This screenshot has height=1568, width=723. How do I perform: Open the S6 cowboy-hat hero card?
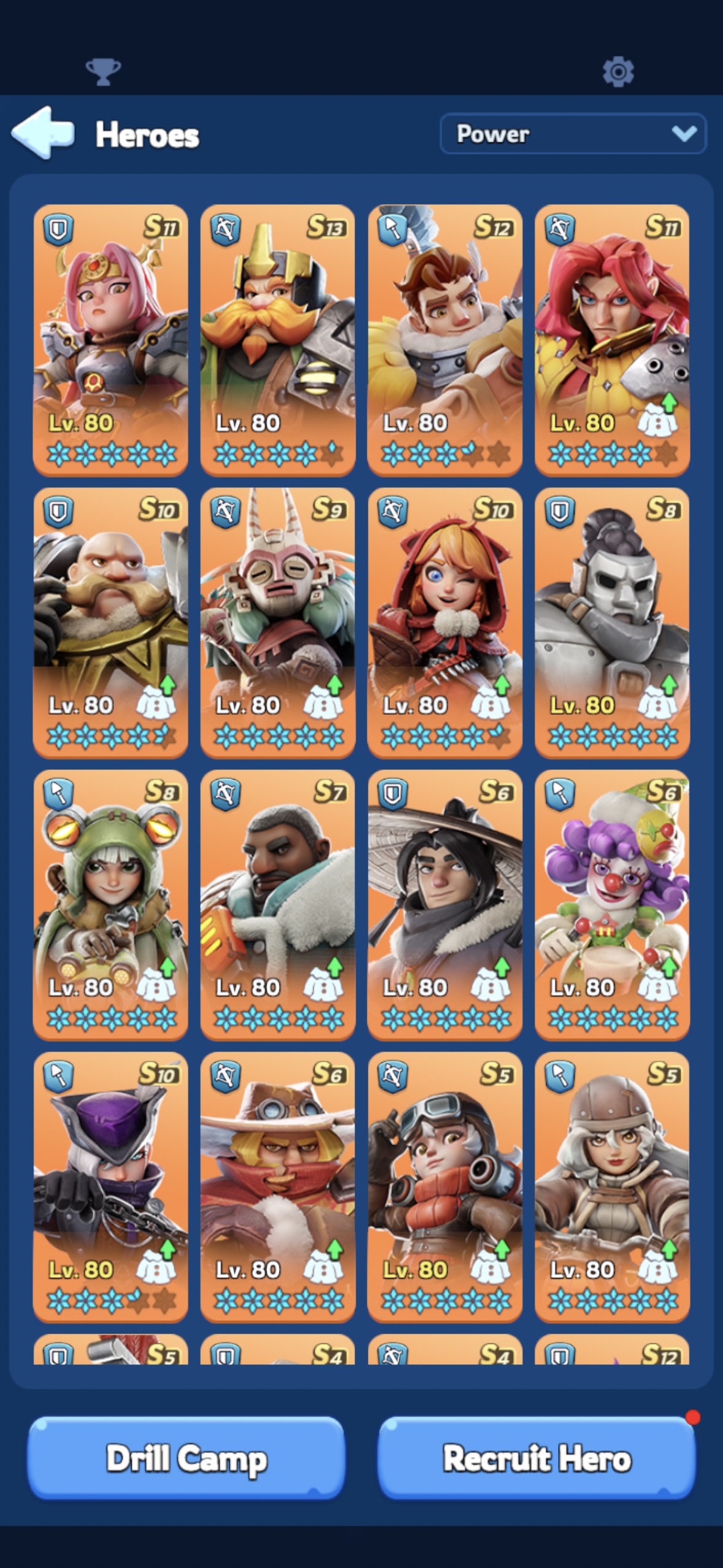(x=278, y=1188)
